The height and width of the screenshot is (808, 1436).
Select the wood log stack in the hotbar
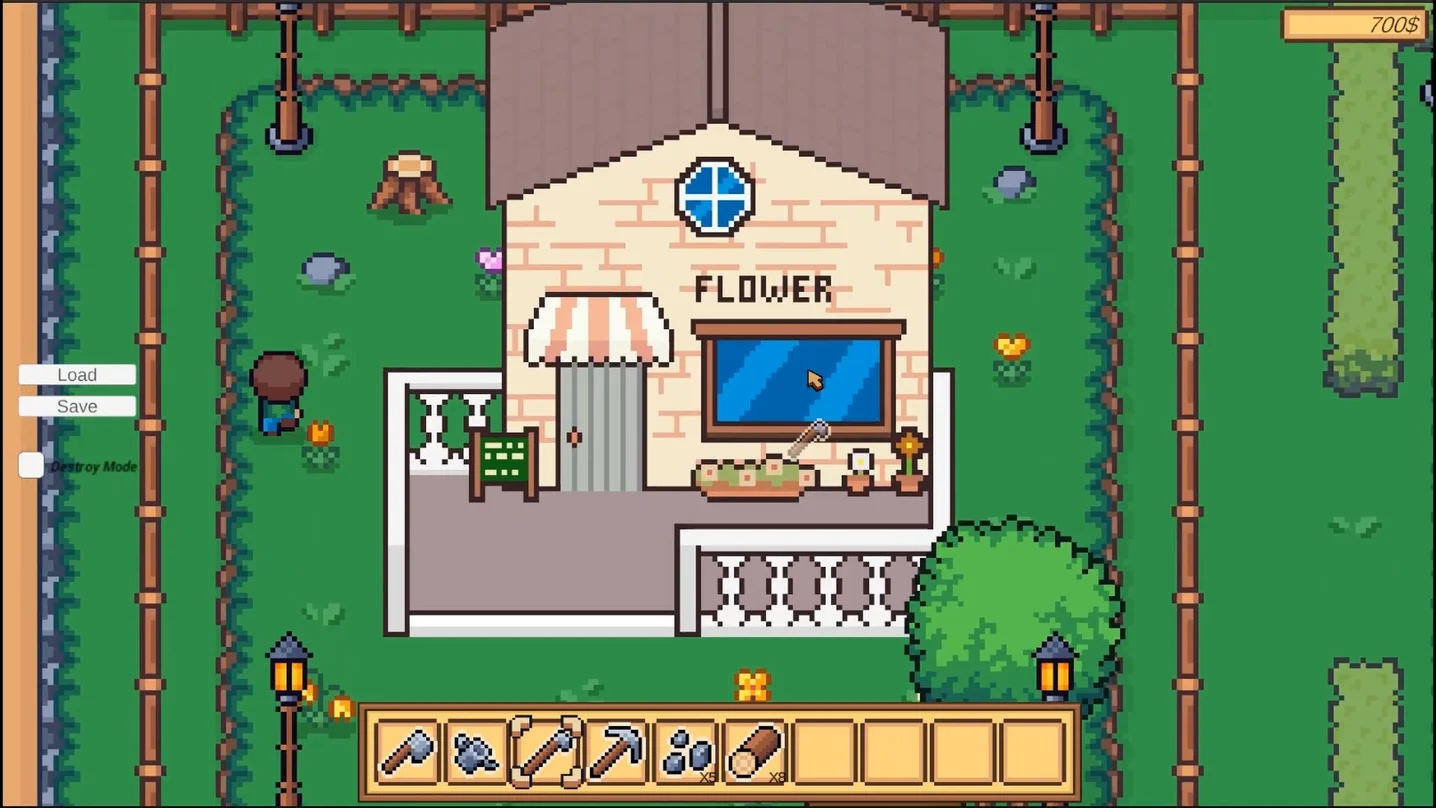pyautogui.click(x=755, y=751)
